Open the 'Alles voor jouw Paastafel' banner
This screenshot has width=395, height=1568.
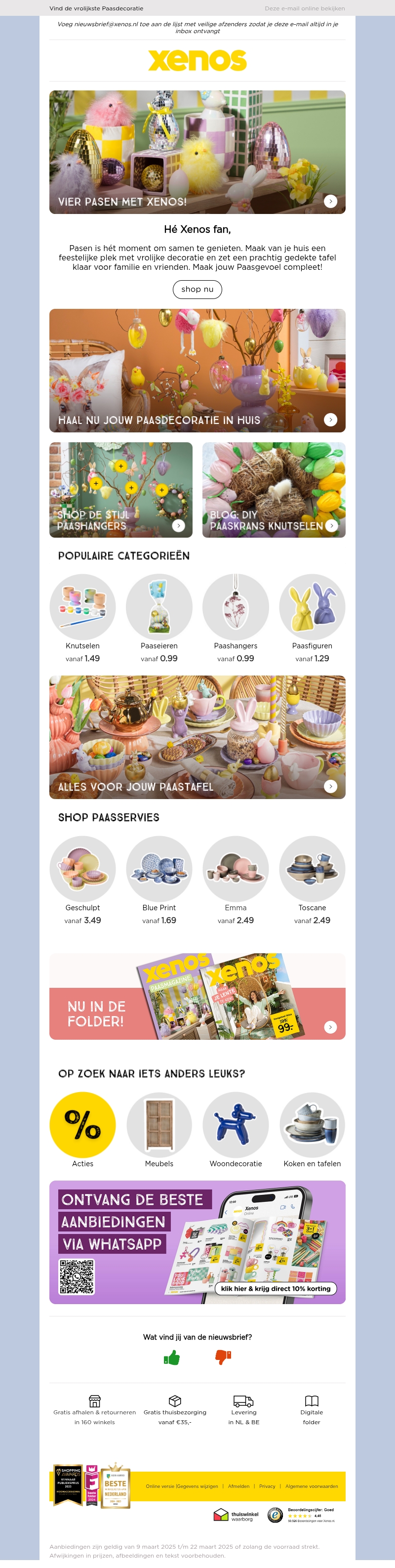point(197,737)
